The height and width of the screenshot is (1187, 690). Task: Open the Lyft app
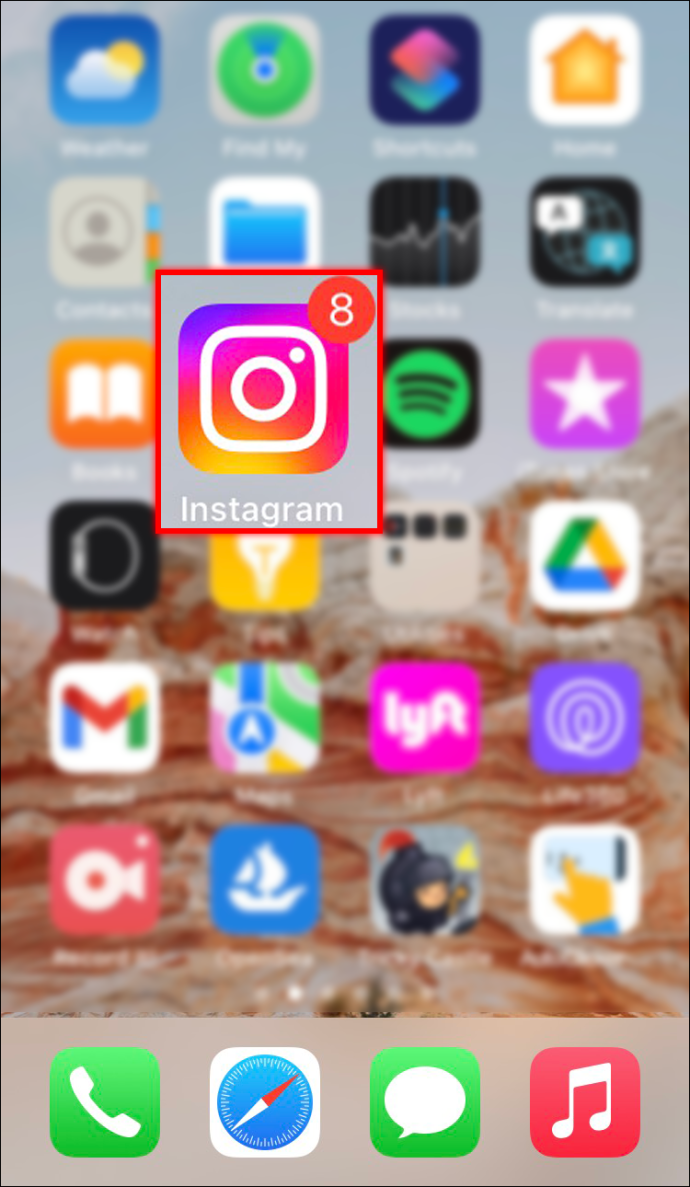(424, 717)
